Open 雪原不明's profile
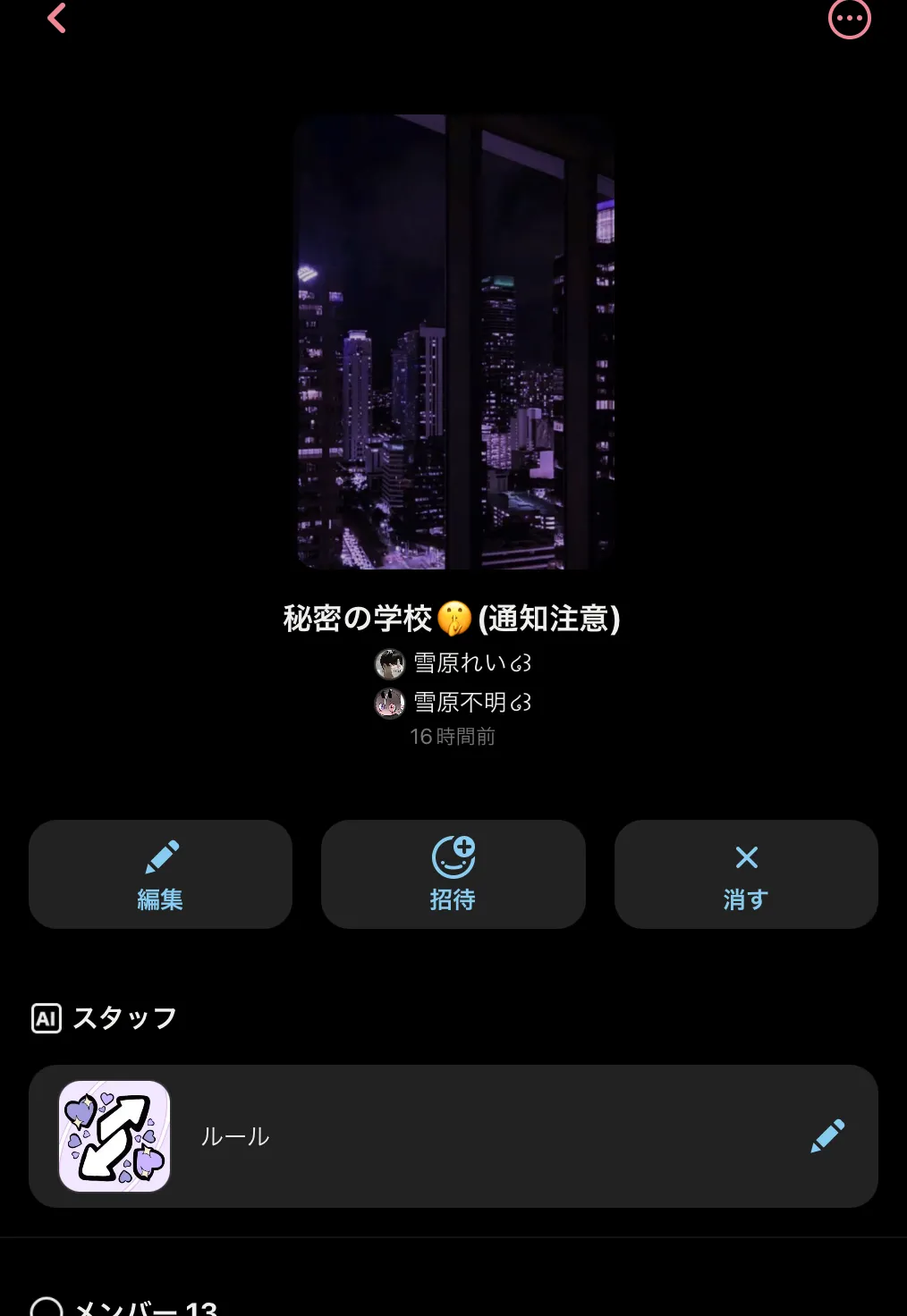This screenshot has width=907, height=1316. tap(453, 703)
